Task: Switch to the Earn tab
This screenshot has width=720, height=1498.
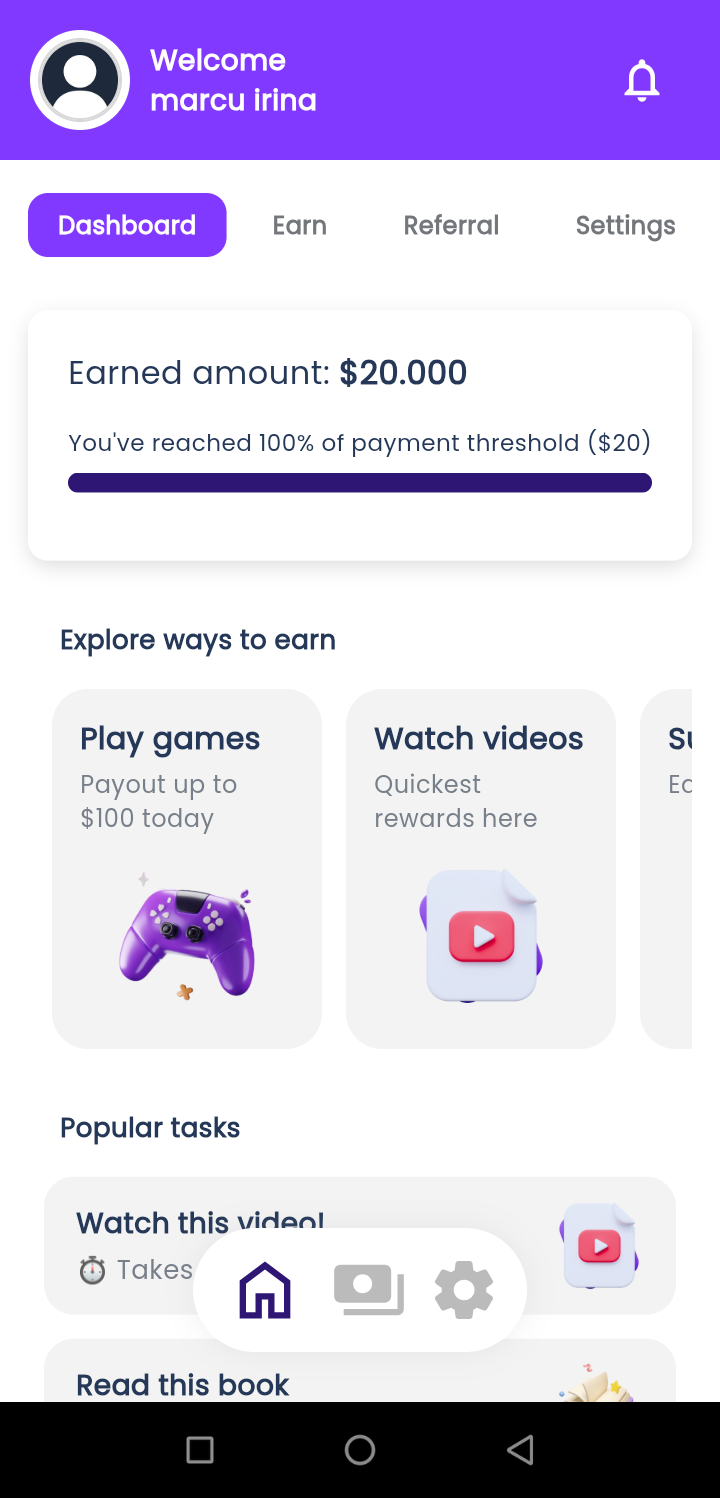Action: [x=299, y=225]
